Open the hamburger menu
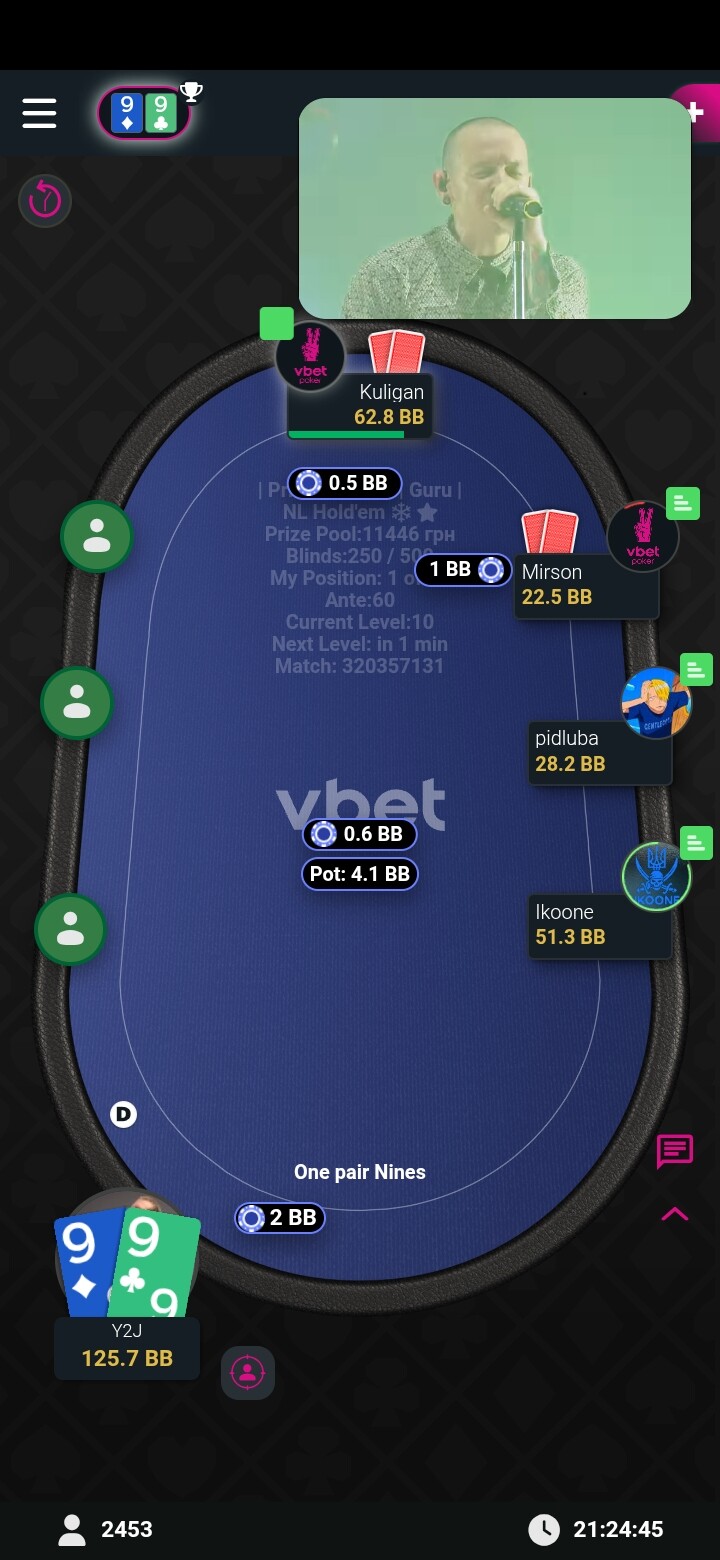This screenshot has width=720, height=1560. (x=39, y=113)
